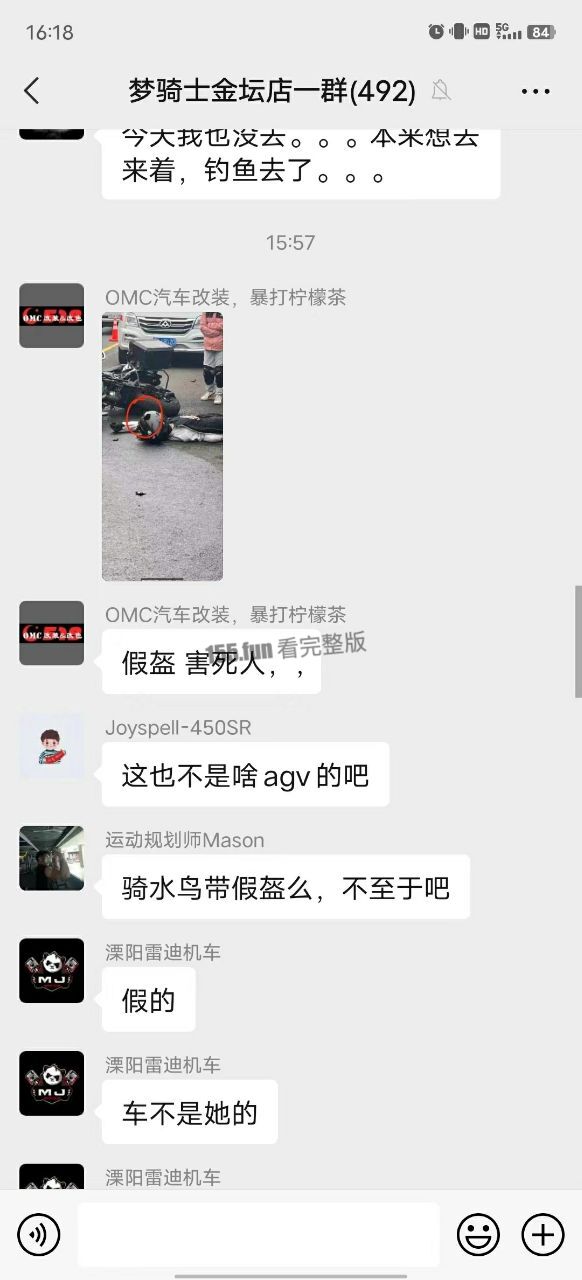Open the emoji picker

click(x=478, y=1235)
